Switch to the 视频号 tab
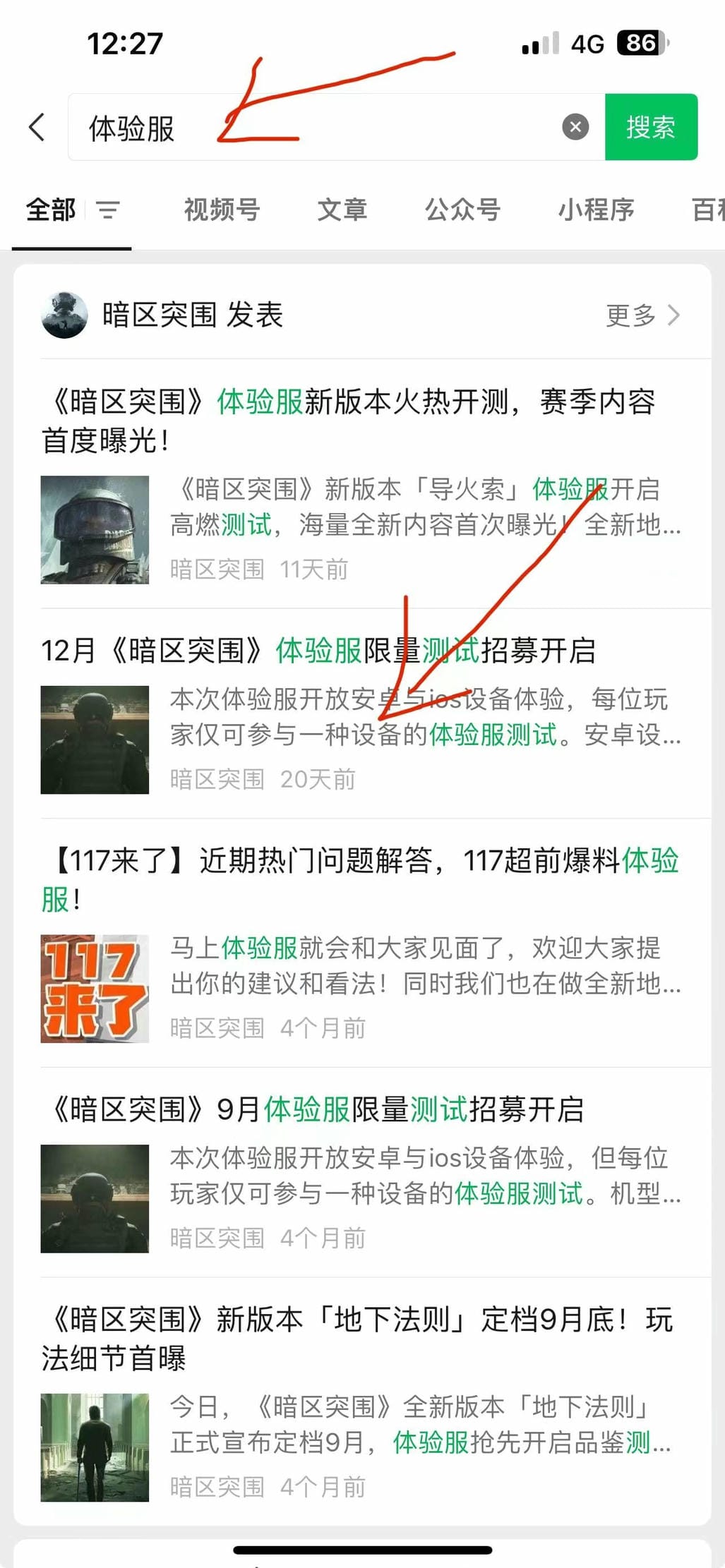725x1568 pixels. (x=222, y=210)
